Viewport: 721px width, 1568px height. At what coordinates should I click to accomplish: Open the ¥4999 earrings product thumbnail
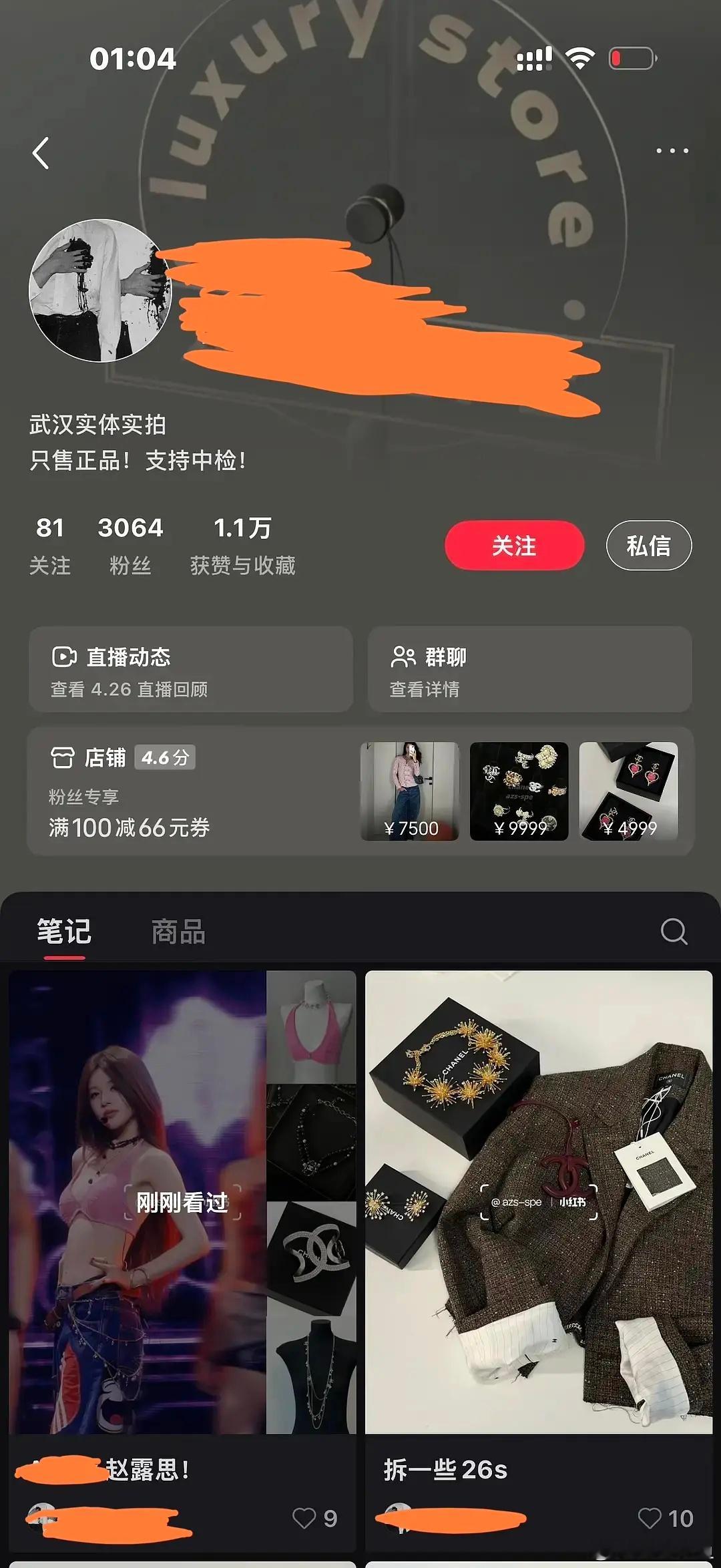629,791
